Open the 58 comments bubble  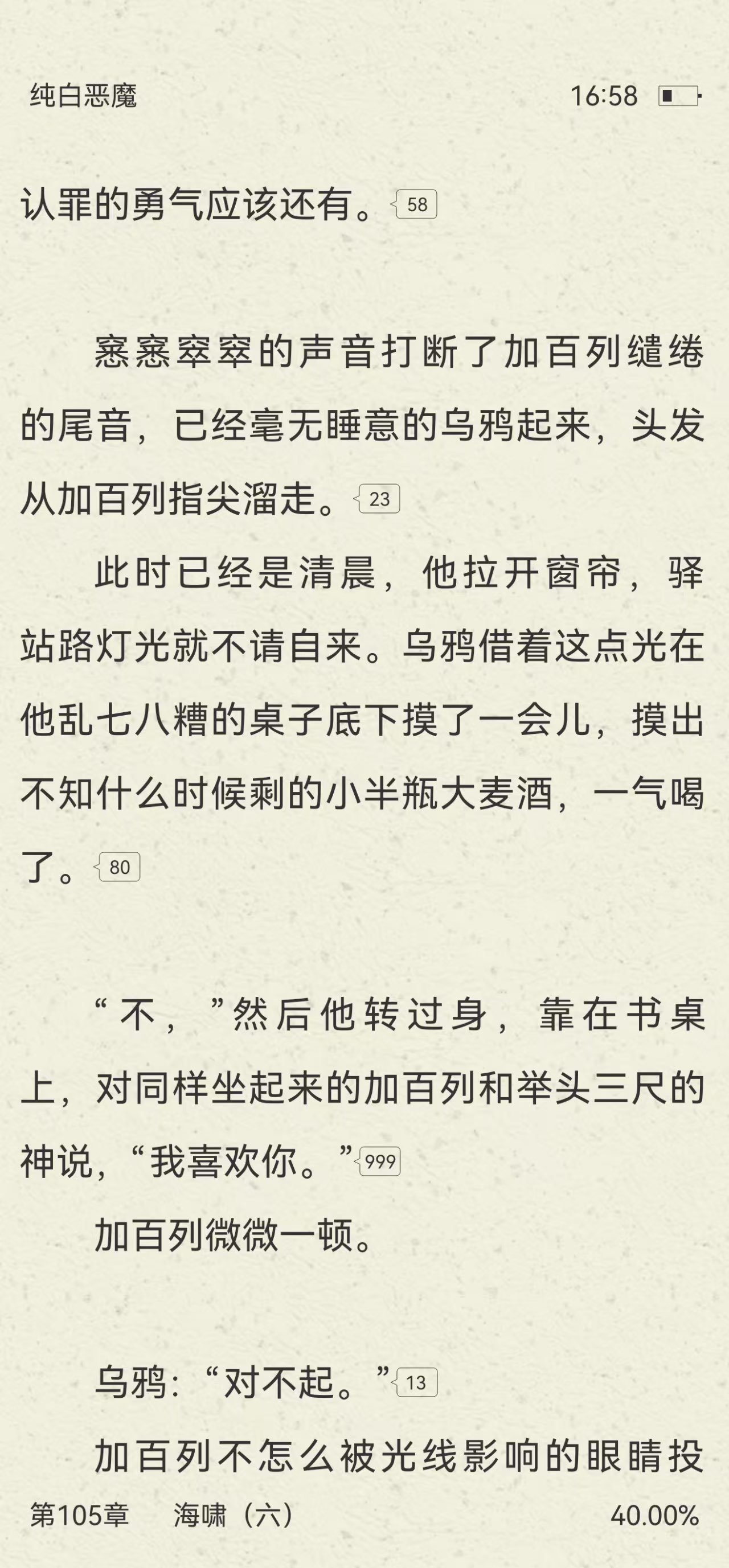(x=416, y=204)
